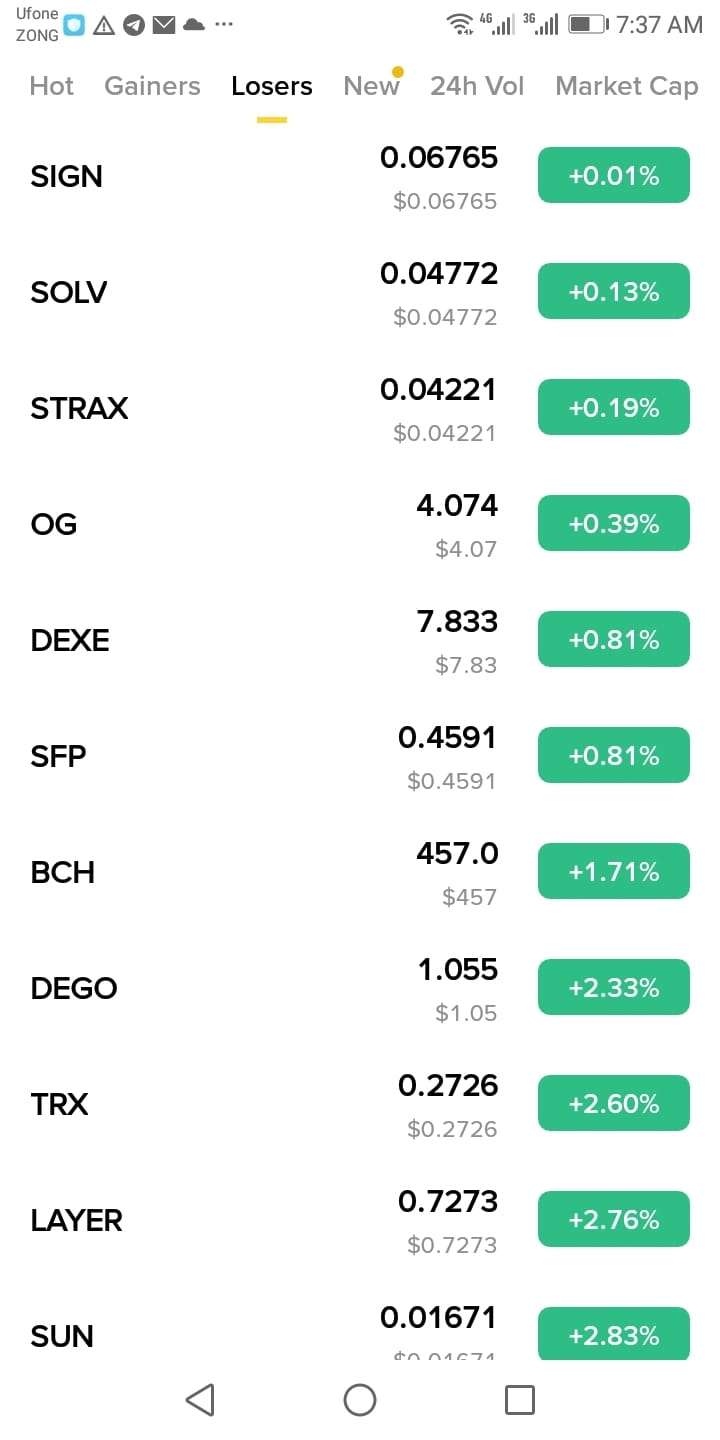Screen dimensions: 720x1440
Task: View STRAX market details
Action: coord(360,408)
